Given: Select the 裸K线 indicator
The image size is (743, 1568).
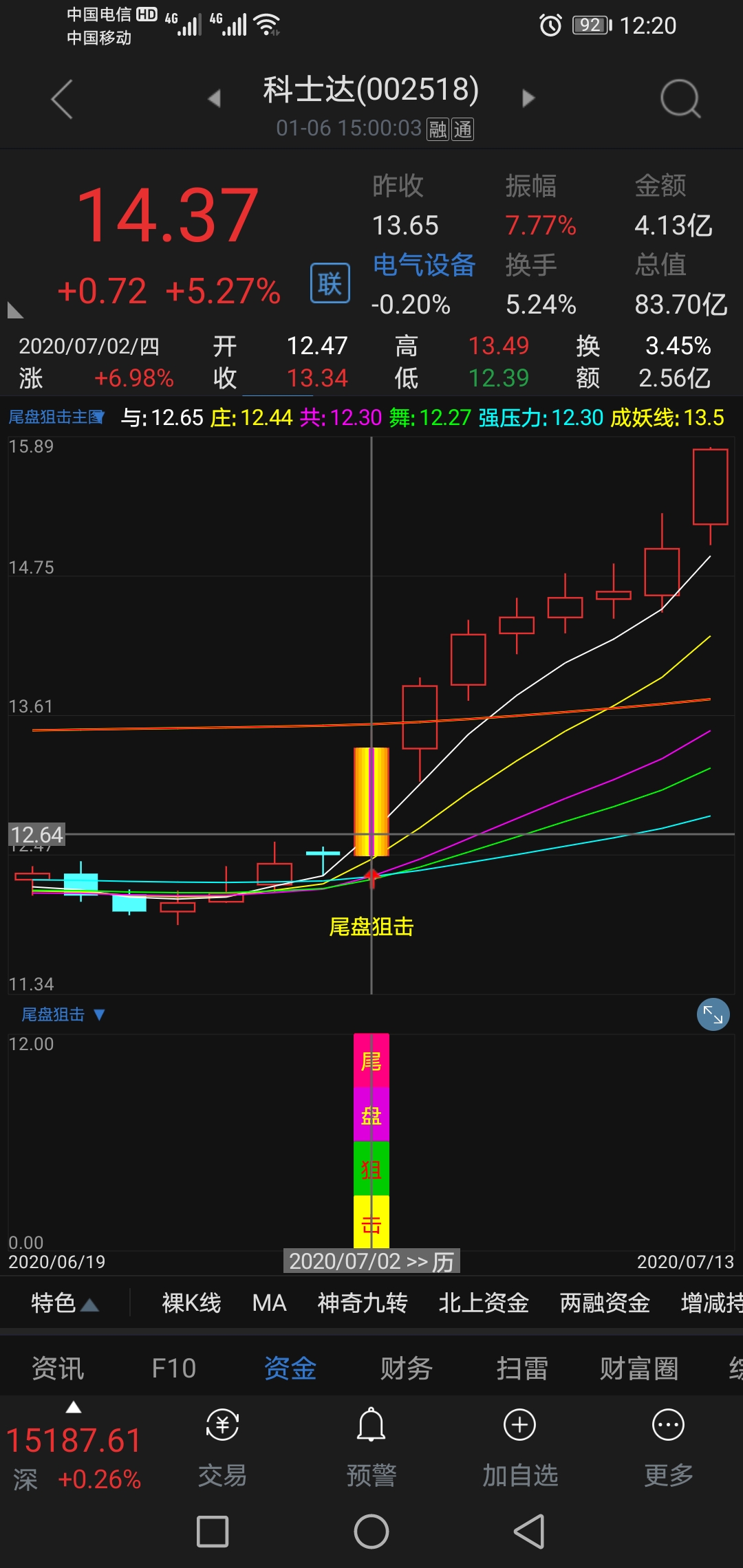Looking at the screenshot, I should [191, 1303].
